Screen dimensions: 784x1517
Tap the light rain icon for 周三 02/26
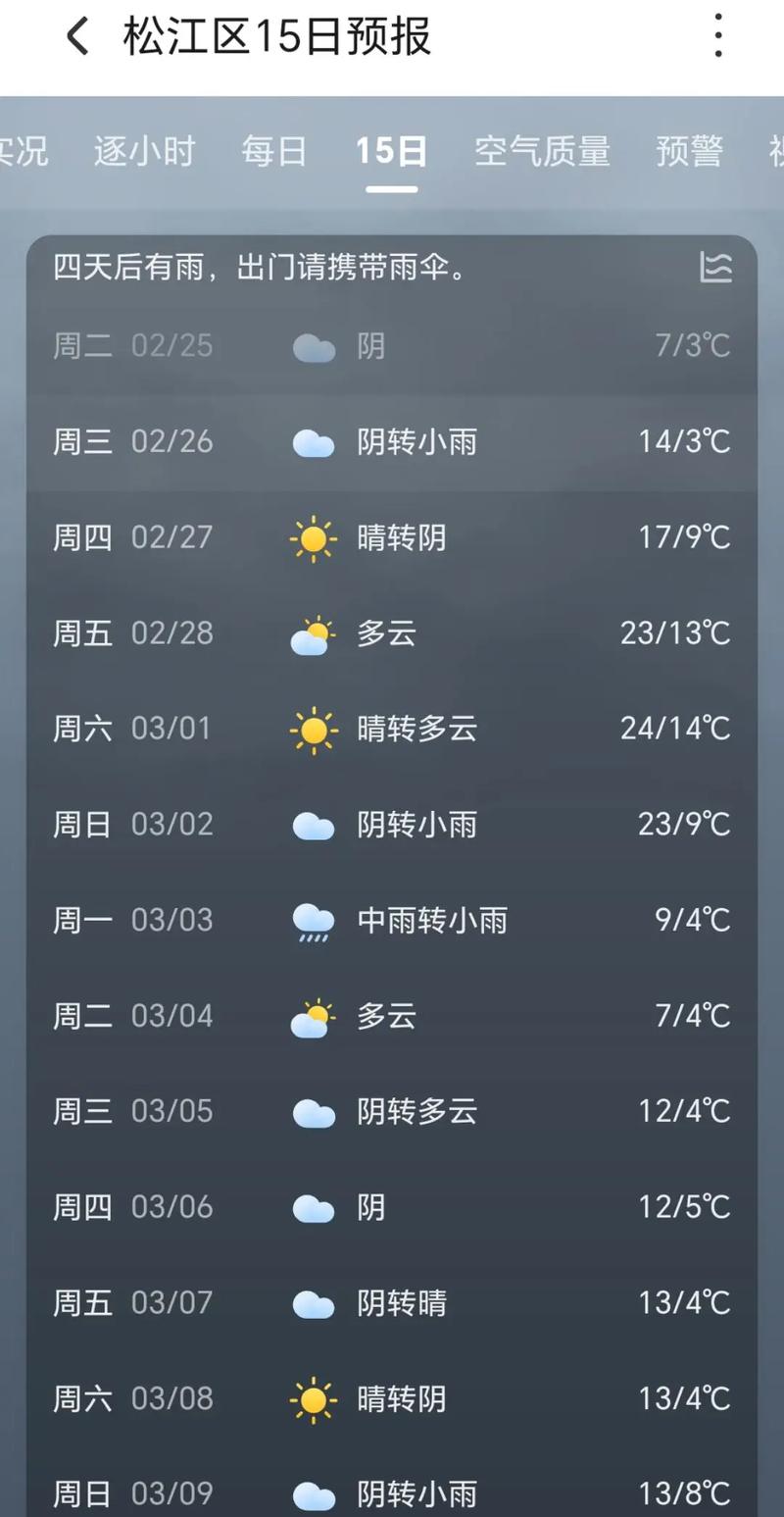312,442
